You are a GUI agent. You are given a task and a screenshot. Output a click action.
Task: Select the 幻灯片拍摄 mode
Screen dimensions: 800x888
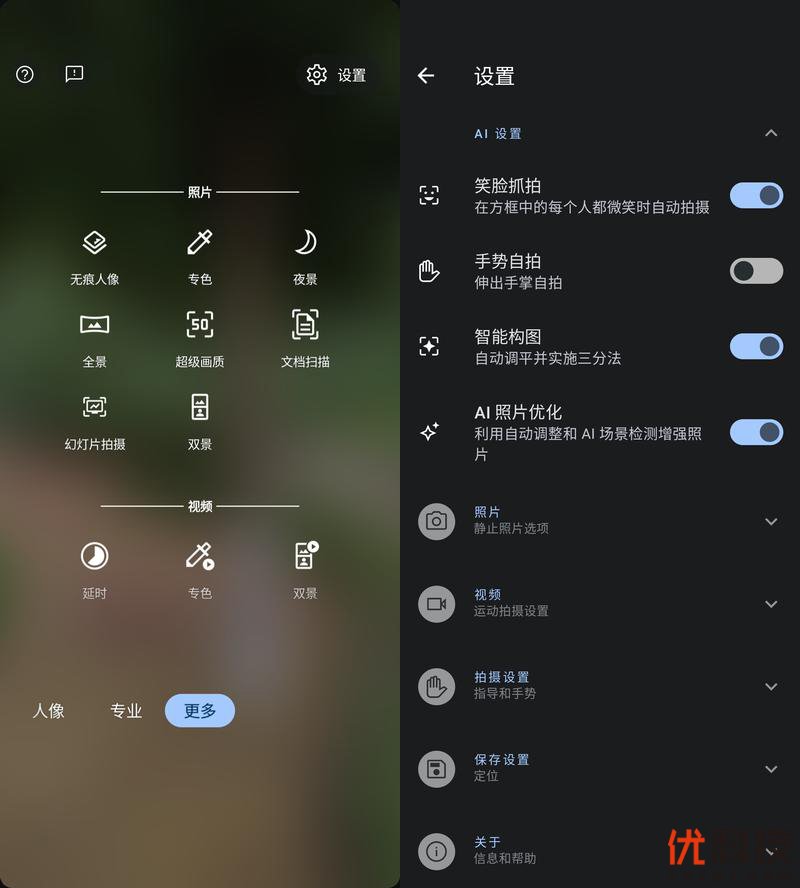[x=94, y=419]
